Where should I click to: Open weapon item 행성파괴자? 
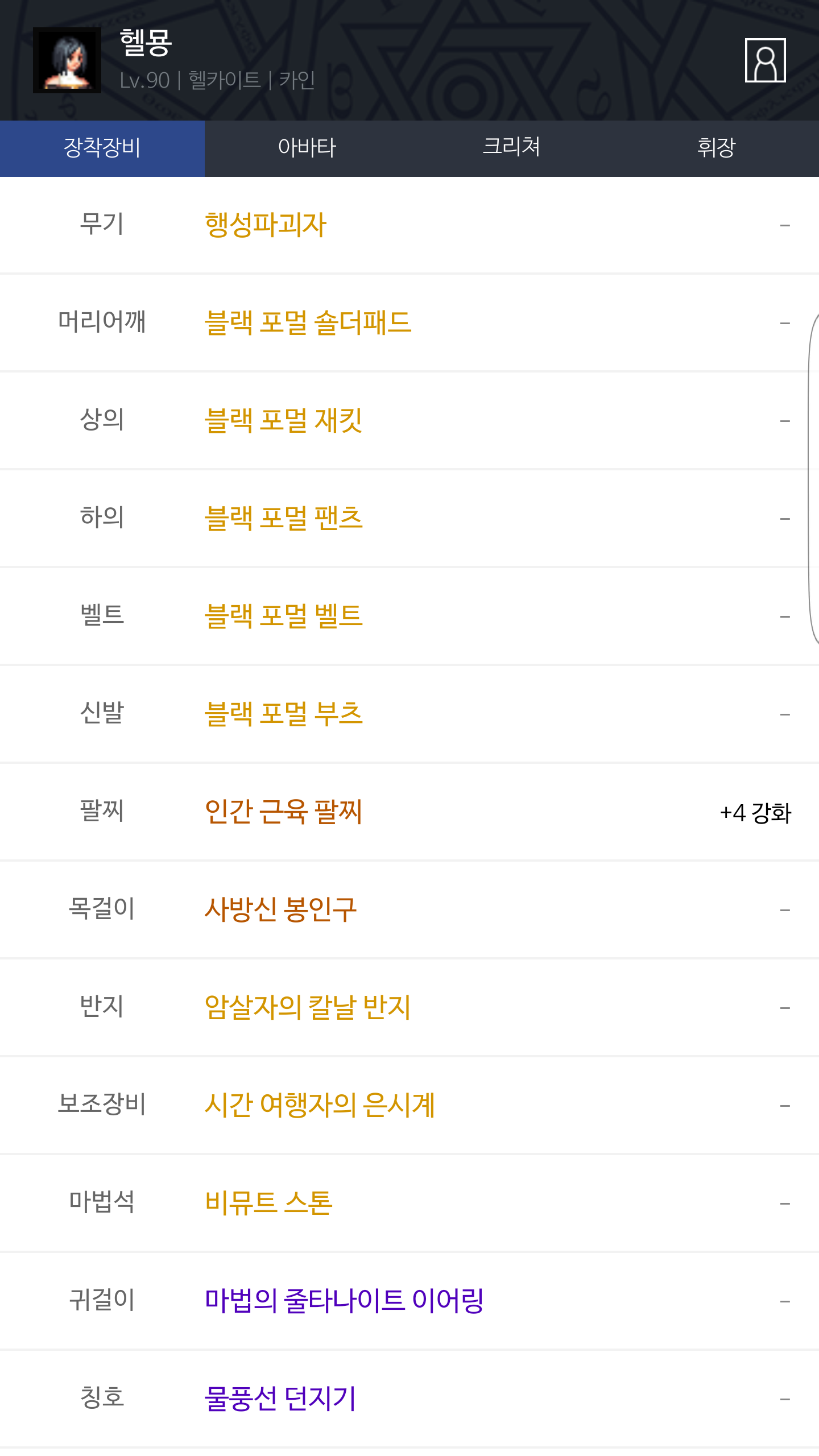[x=266, y=225]
